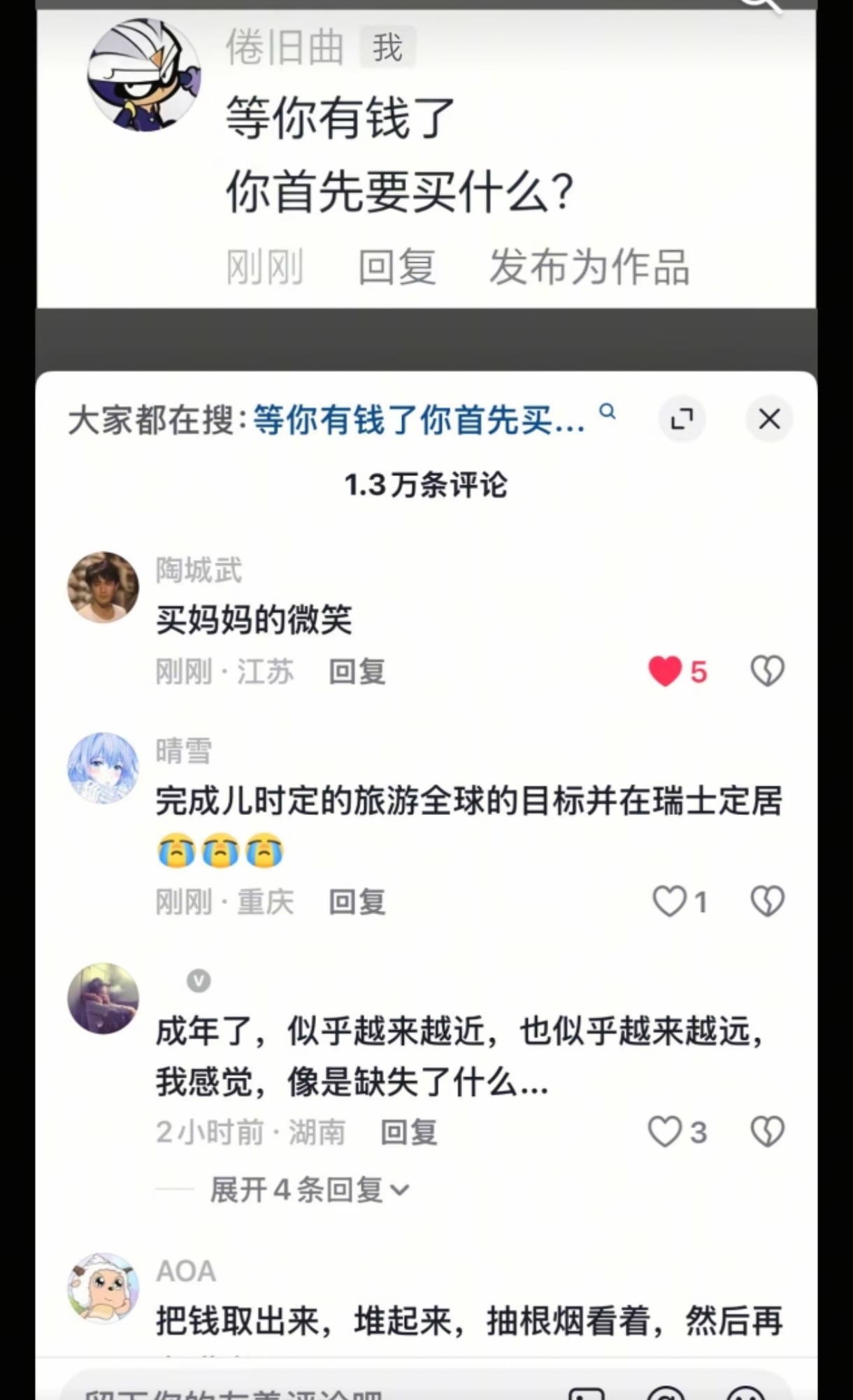Dislike 陶城武's comment
Viewport: 853px width, 1400px height.
pyautogui.click(x=767, y=671)
